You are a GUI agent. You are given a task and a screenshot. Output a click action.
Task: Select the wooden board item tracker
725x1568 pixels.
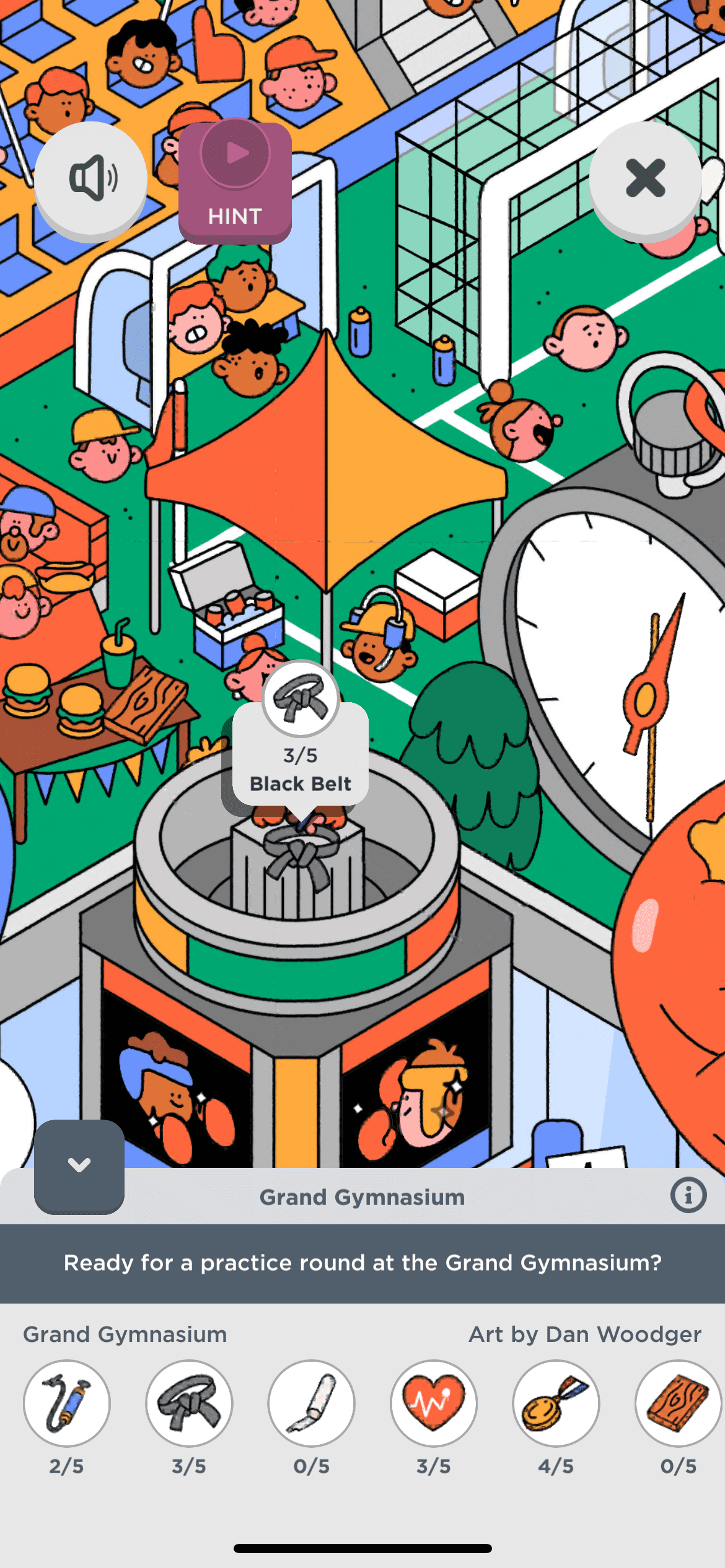click(x=678, y=1403)
